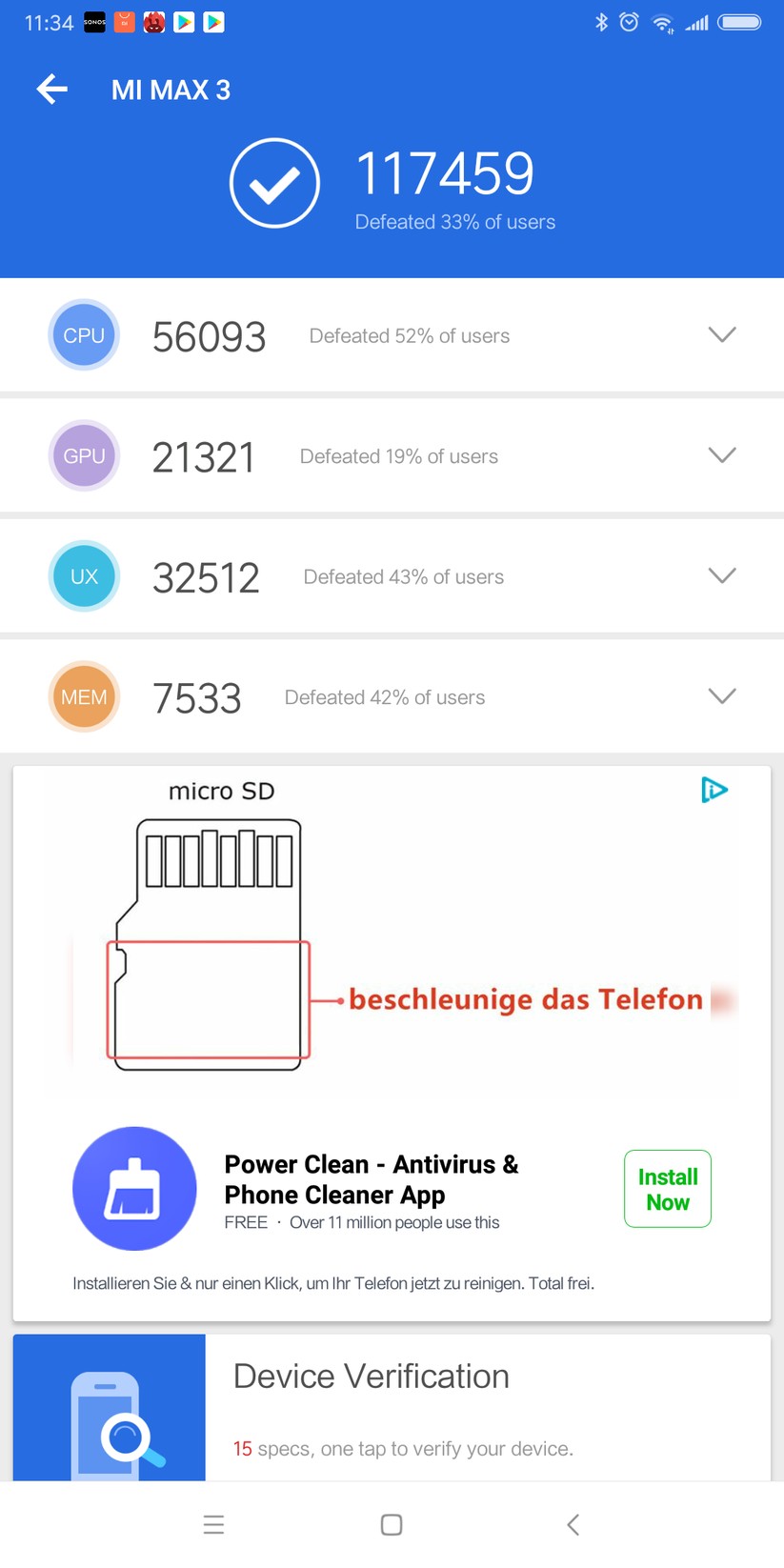The image size is (784, 1568).
Task: Expand the UX score details
Action: (x=722, y=575)
